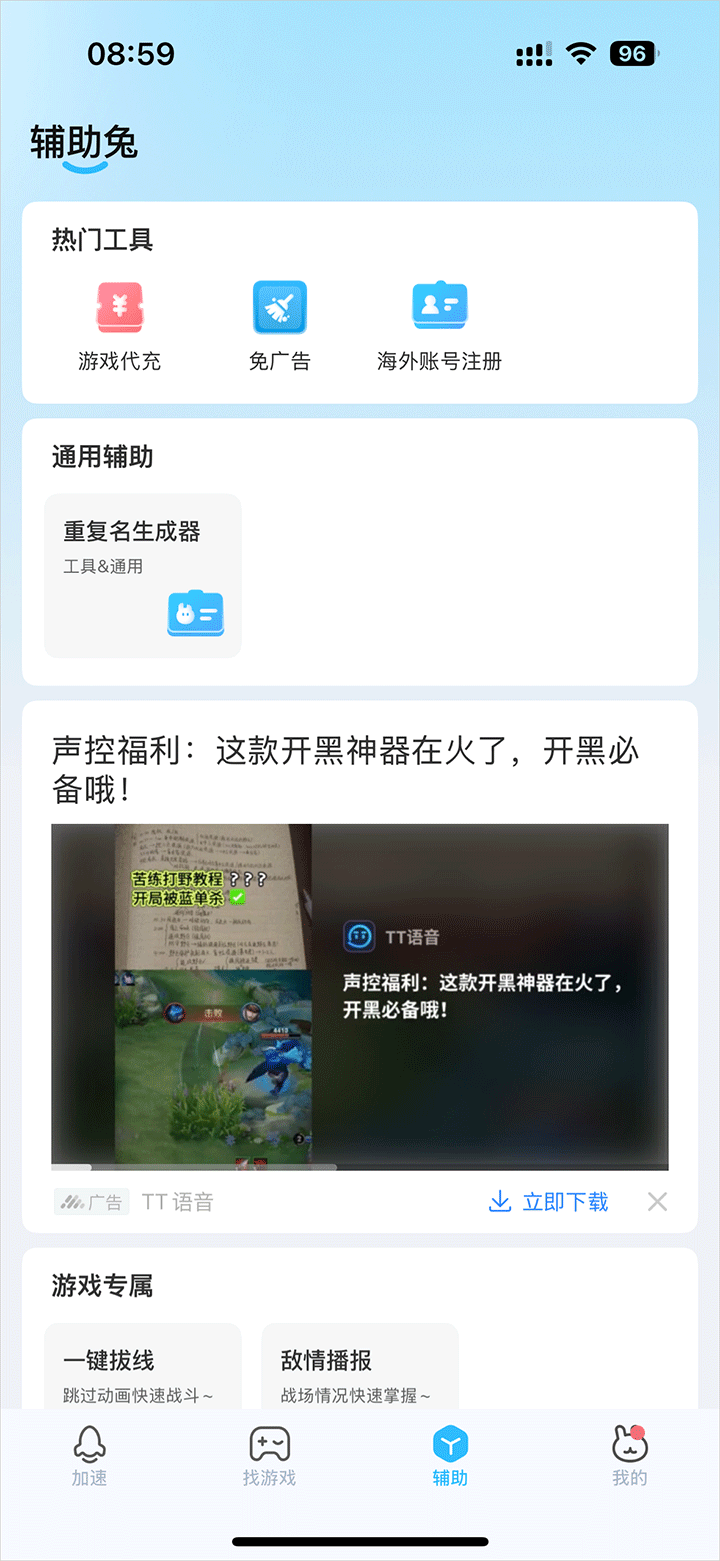
Task: Open the 游戏代充 tool
Action: click(x=119, y=326)
